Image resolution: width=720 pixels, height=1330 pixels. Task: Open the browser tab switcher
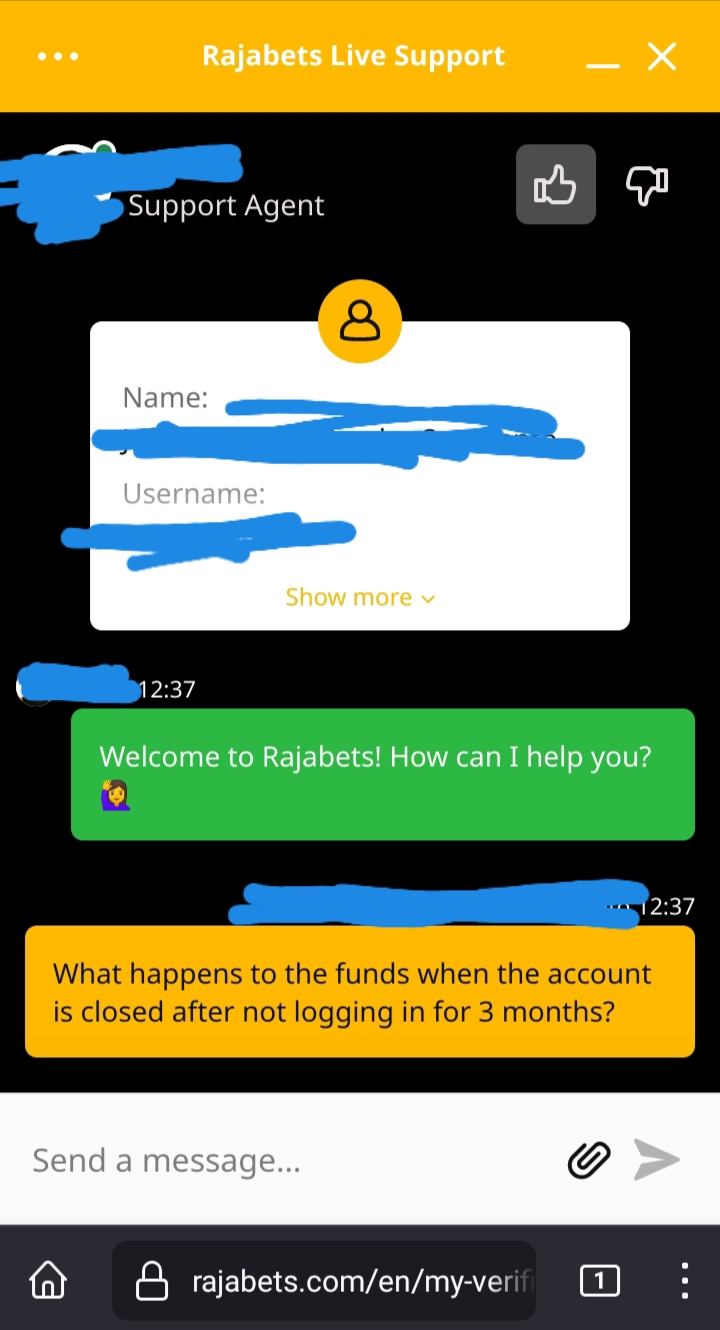pyautogui.click(x=599, y=1280)
